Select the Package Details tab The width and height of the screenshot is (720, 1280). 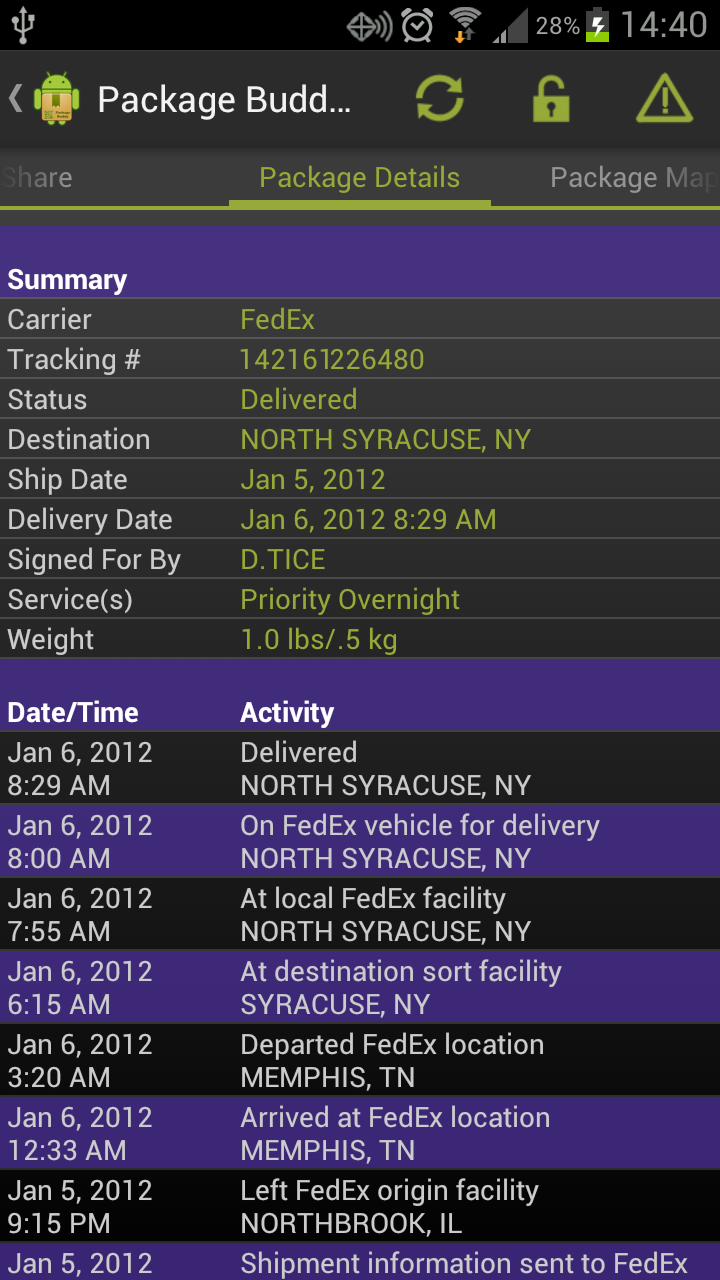[x=360, y=178]
